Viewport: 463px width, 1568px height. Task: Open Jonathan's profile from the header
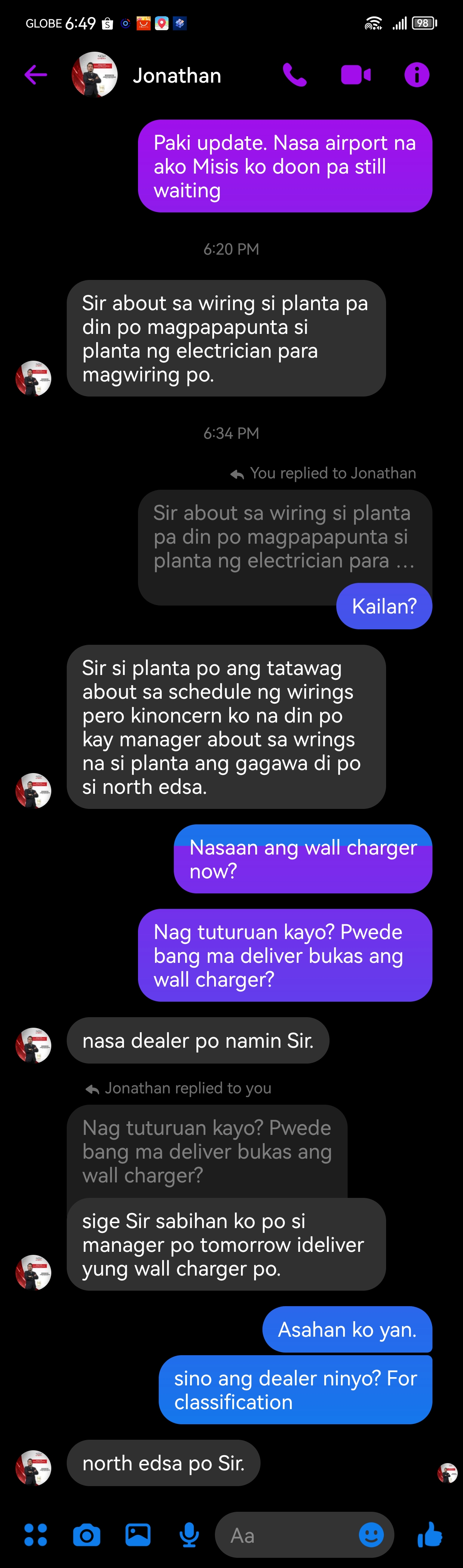(x=176, y=75)
